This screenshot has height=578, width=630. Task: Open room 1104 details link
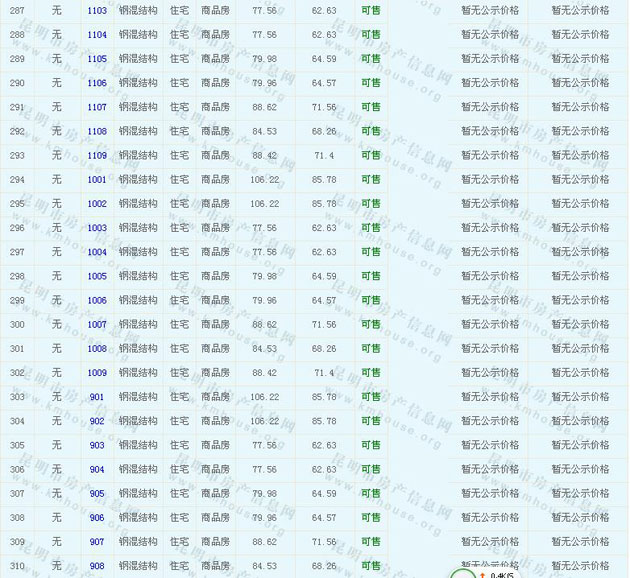pyautogui.click(x=97, y=35)
